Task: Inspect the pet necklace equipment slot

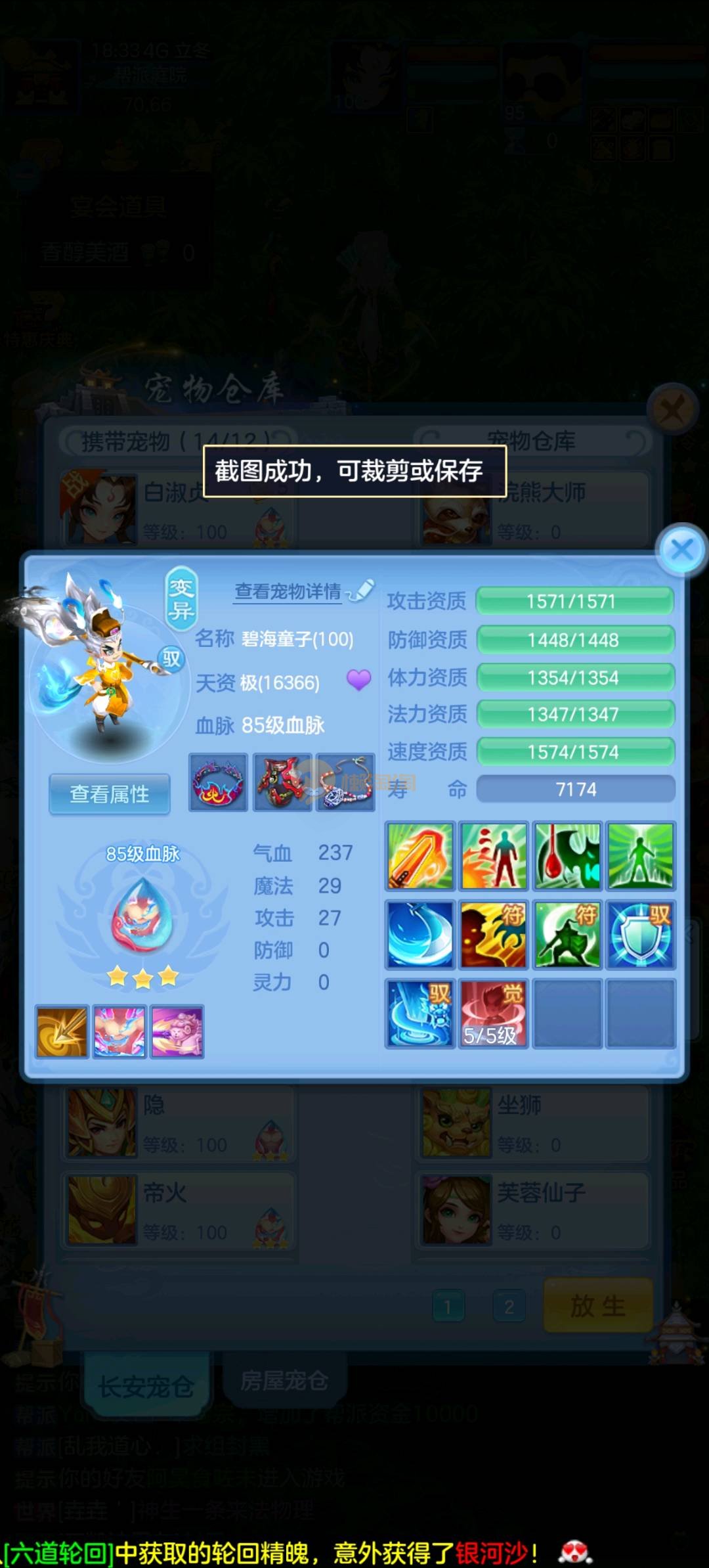Action: coord(346,782)
